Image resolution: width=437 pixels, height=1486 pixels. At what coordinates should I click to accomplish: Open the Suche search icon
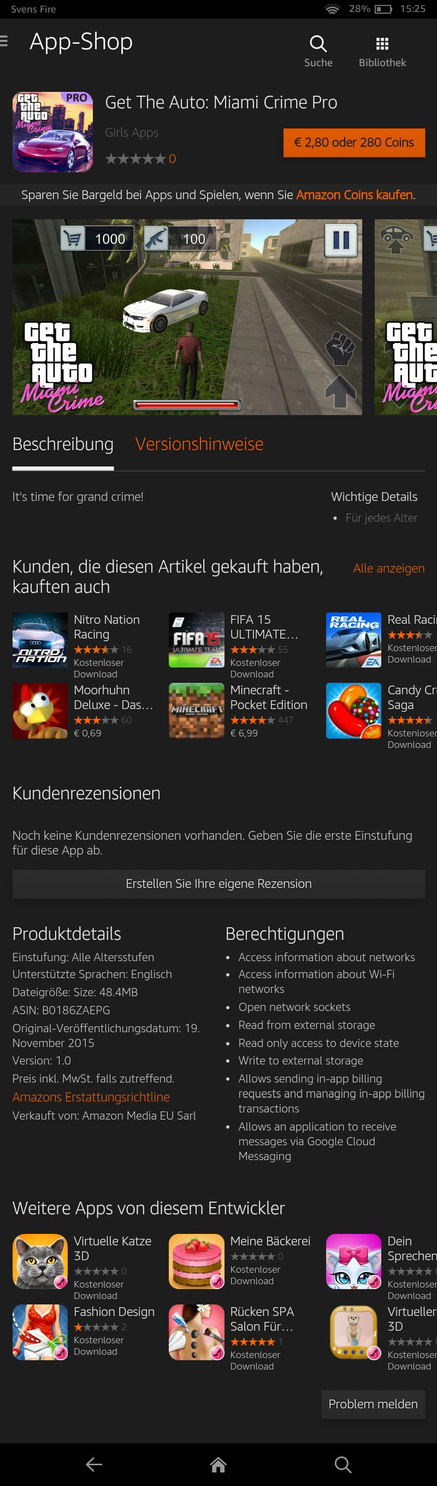318,50
